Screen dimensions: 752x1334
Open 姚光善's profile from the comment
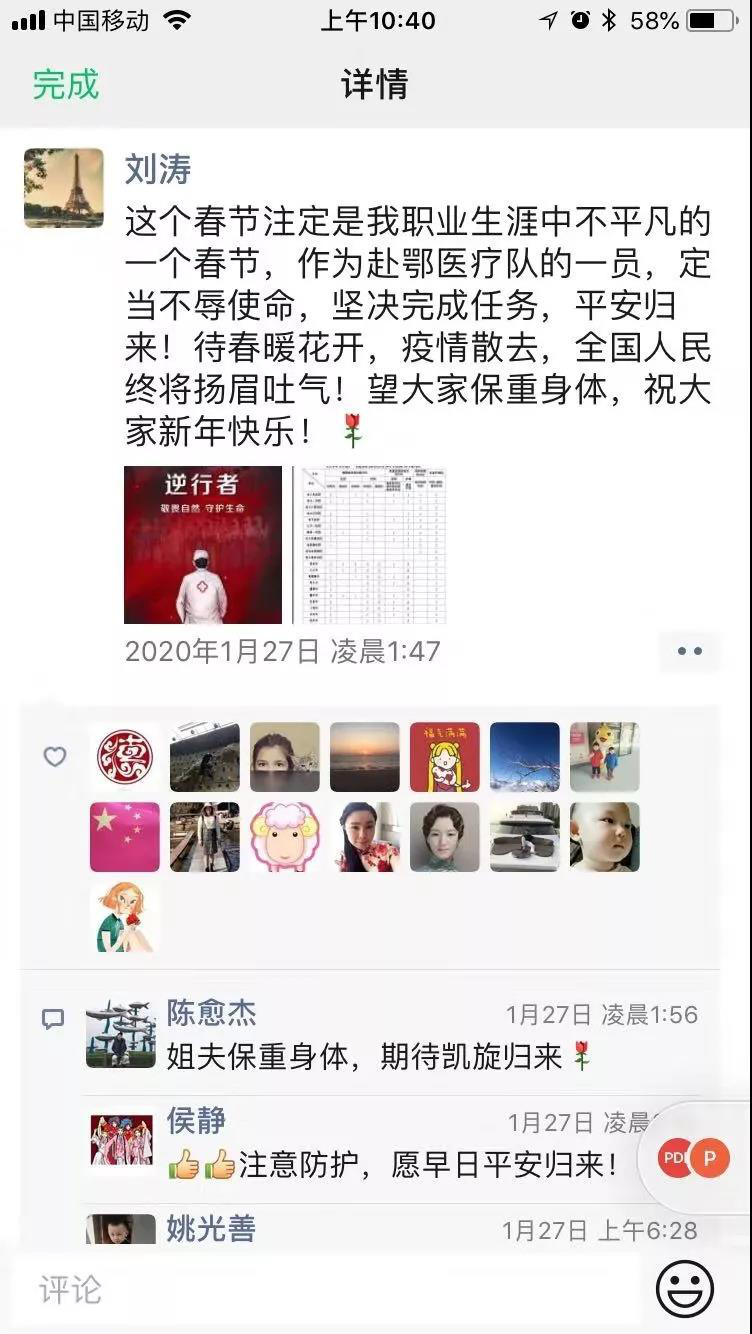coord(211,1228)
